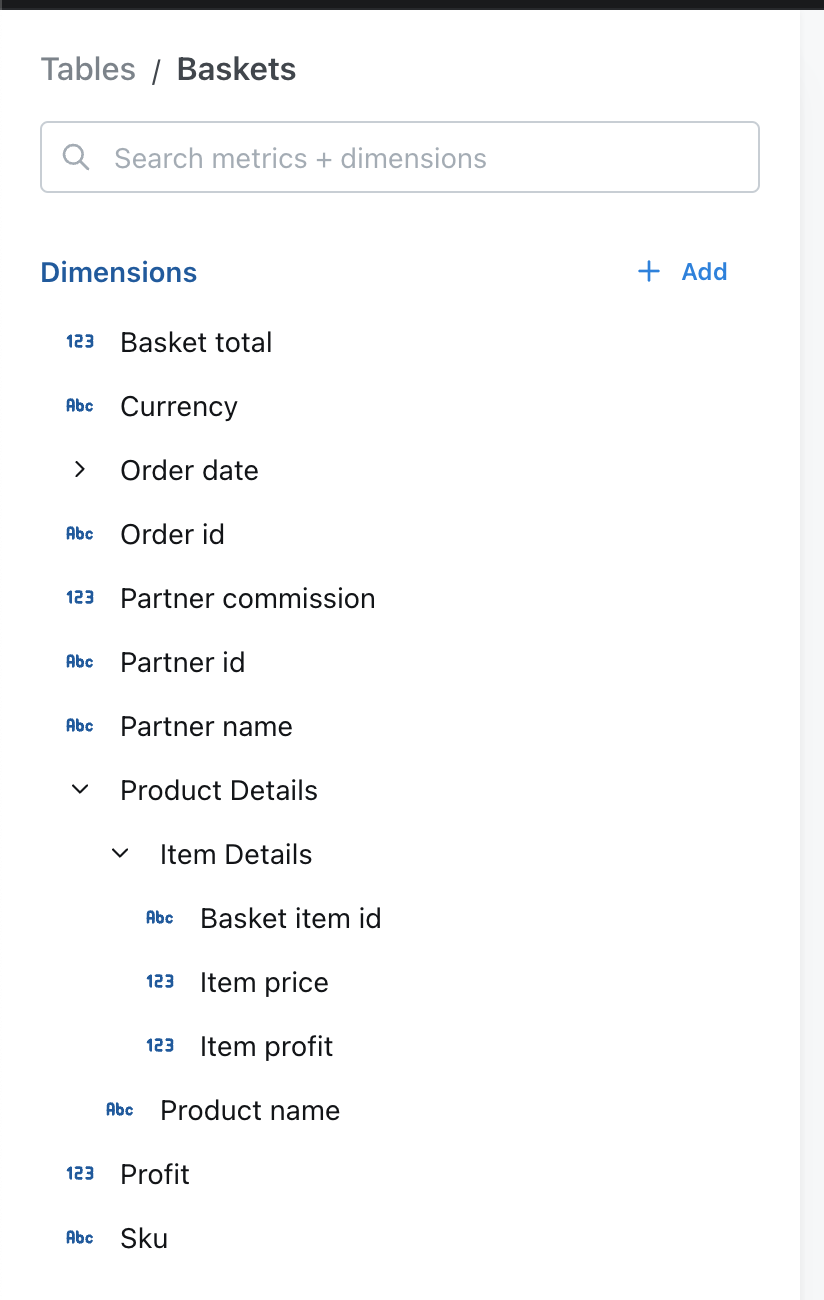Expand the Order date group
Viewport: 824px width, 1300px height.
(81, 470)
